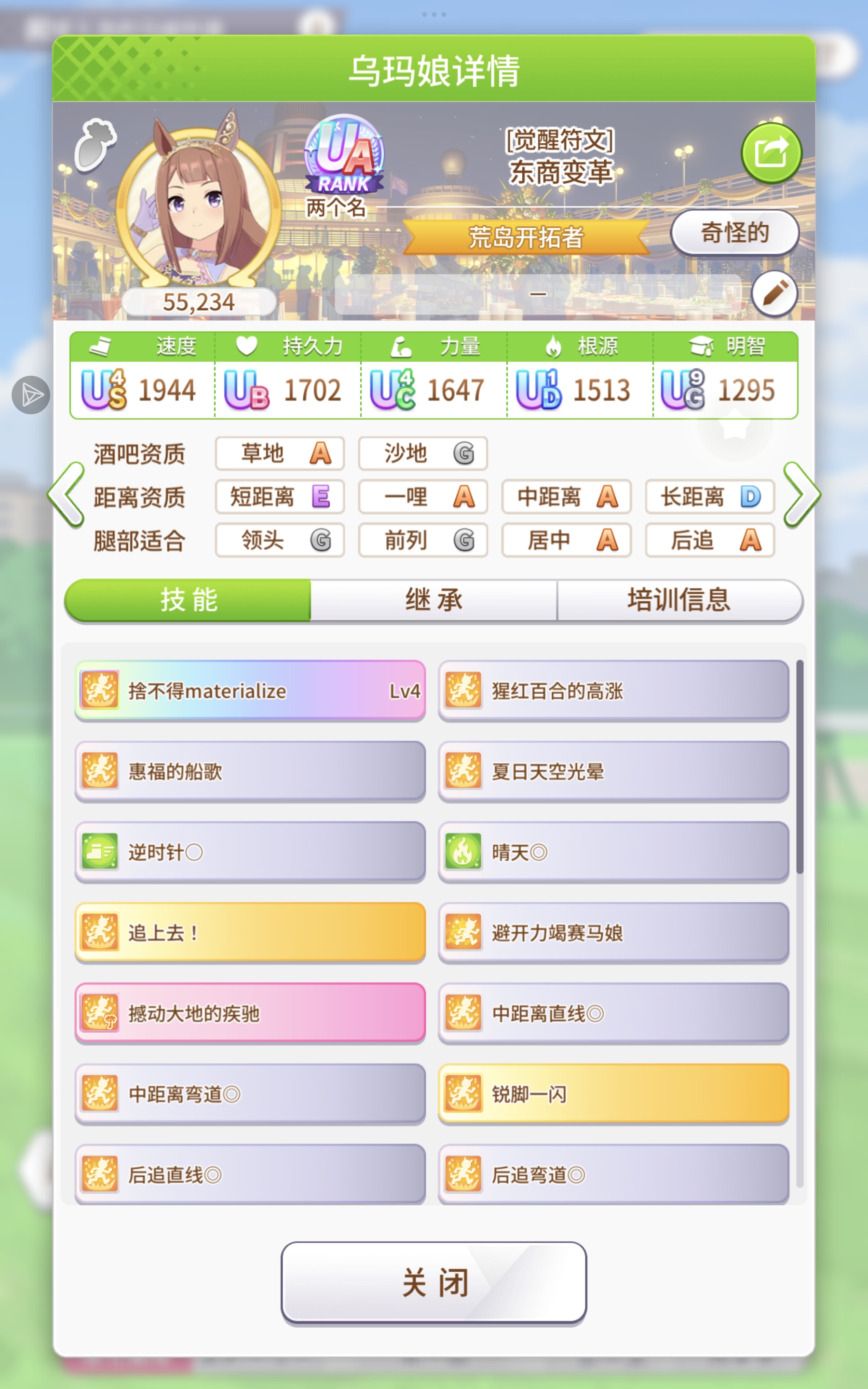Open the 惠福的船歌 skill
Screen dimensions: 868x1389
coord(250,771)
